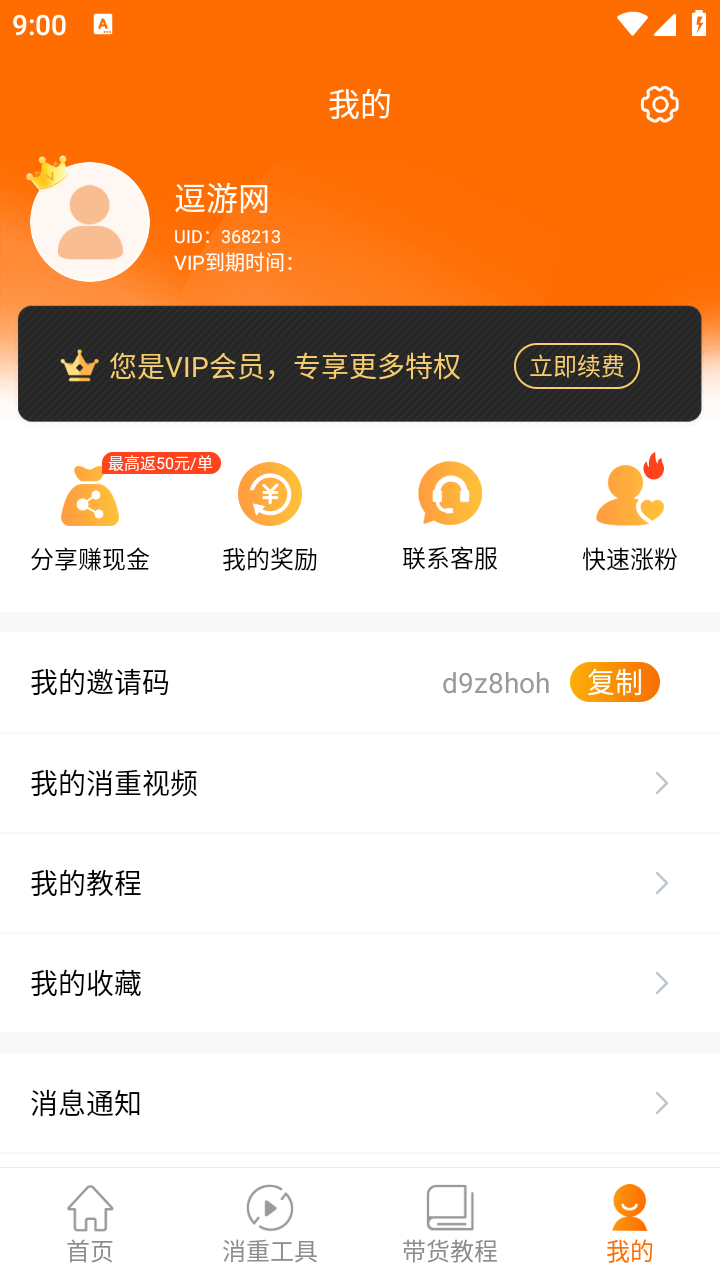Tap the Wi-Fi icon in status bar
Viewport: 720px width, 1280px height.
pyautogui.click(x=632, y=24)
